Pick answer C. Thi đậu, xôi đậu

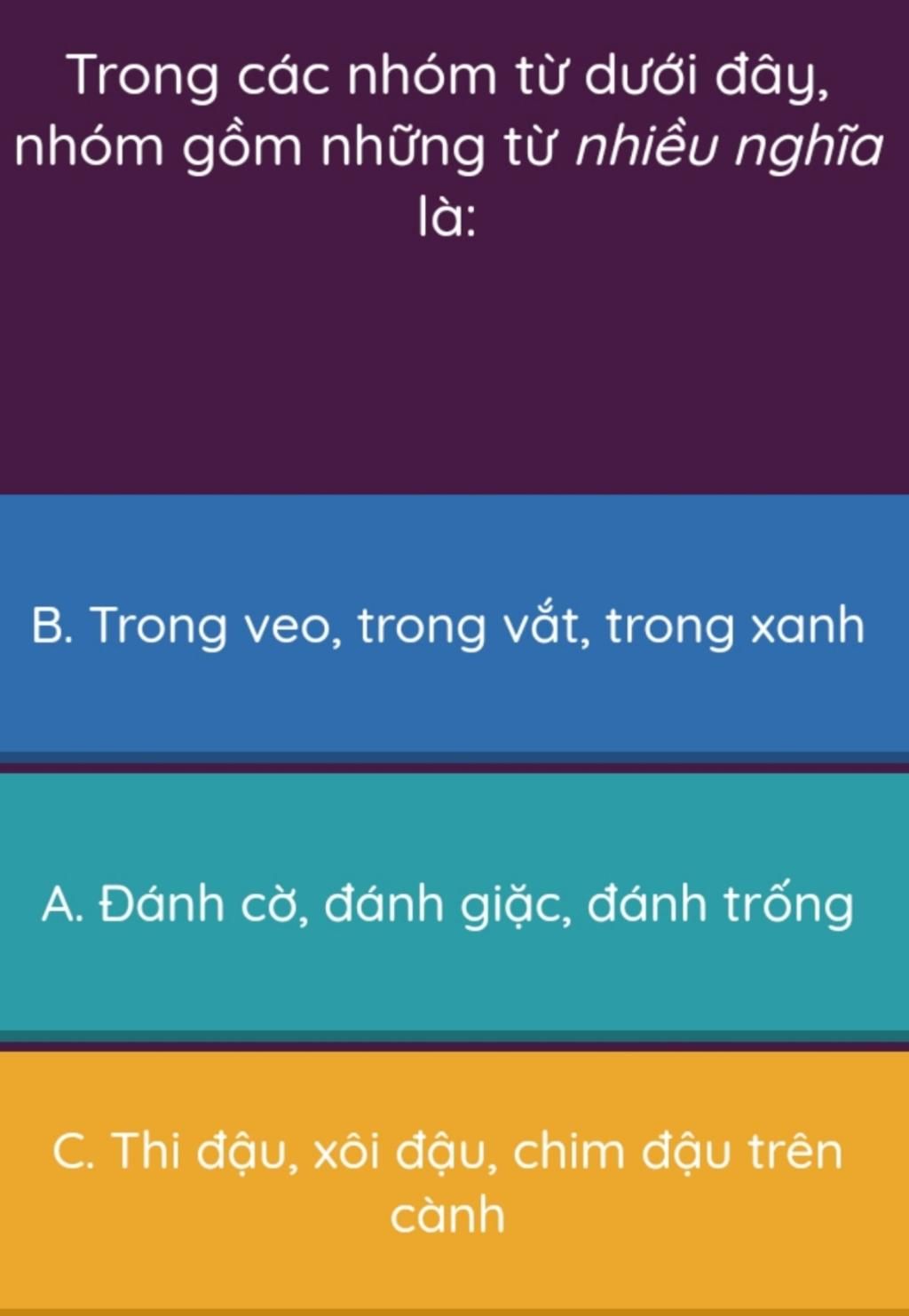pyautogui.click(x=448, y=1180)
